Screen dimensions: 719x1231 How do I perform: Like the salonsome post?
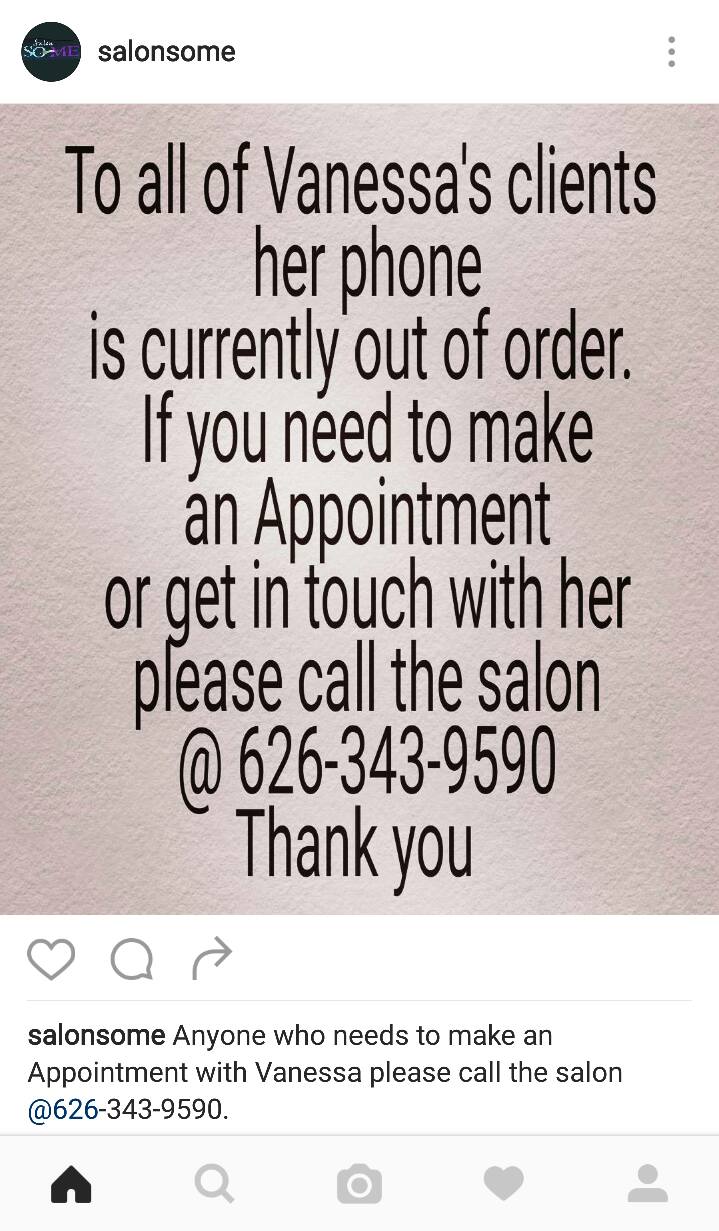[51, 959]
